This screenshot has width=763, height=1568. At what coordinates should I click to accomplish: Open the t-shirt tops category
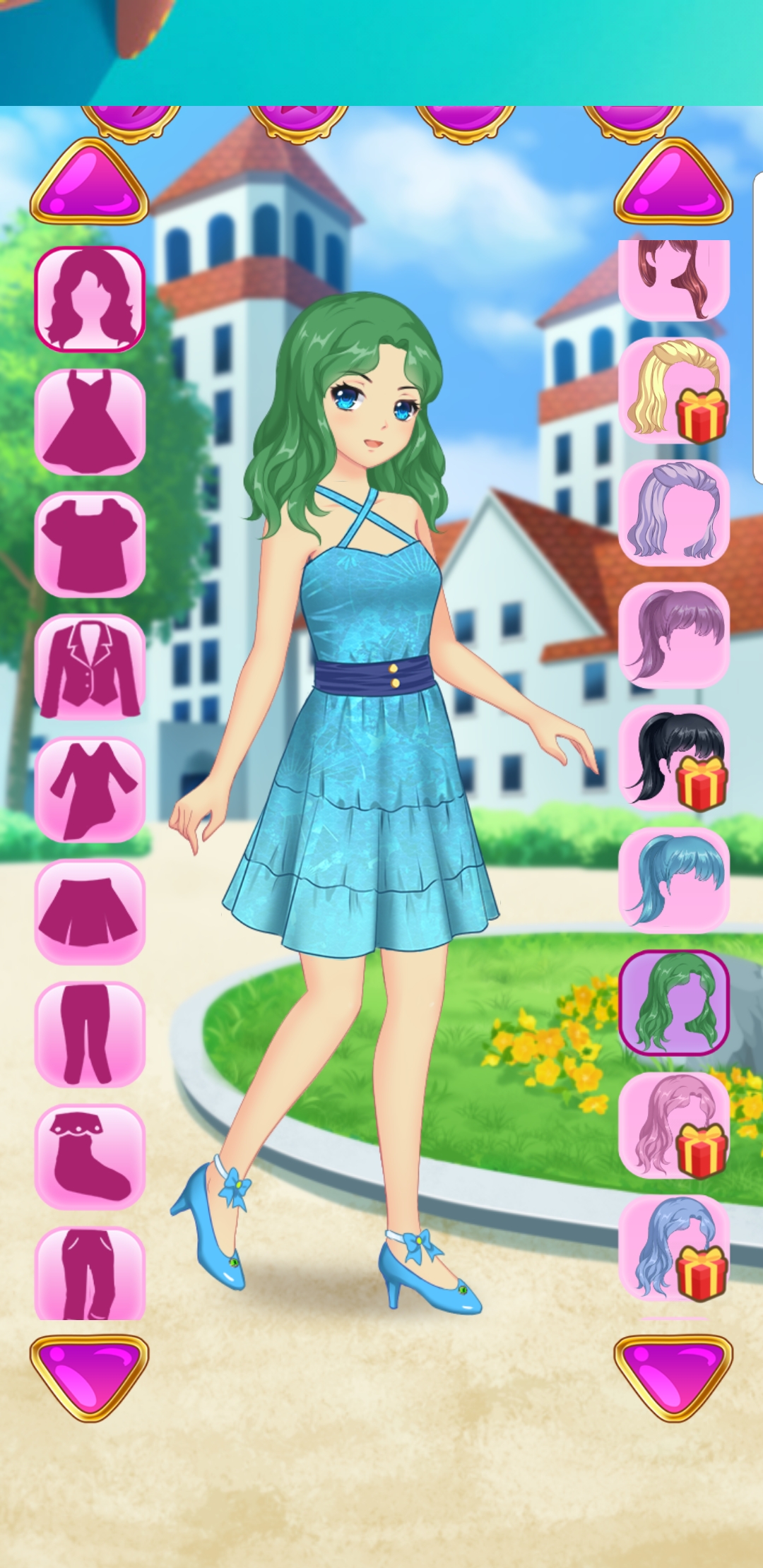click(x=90, y=545)
